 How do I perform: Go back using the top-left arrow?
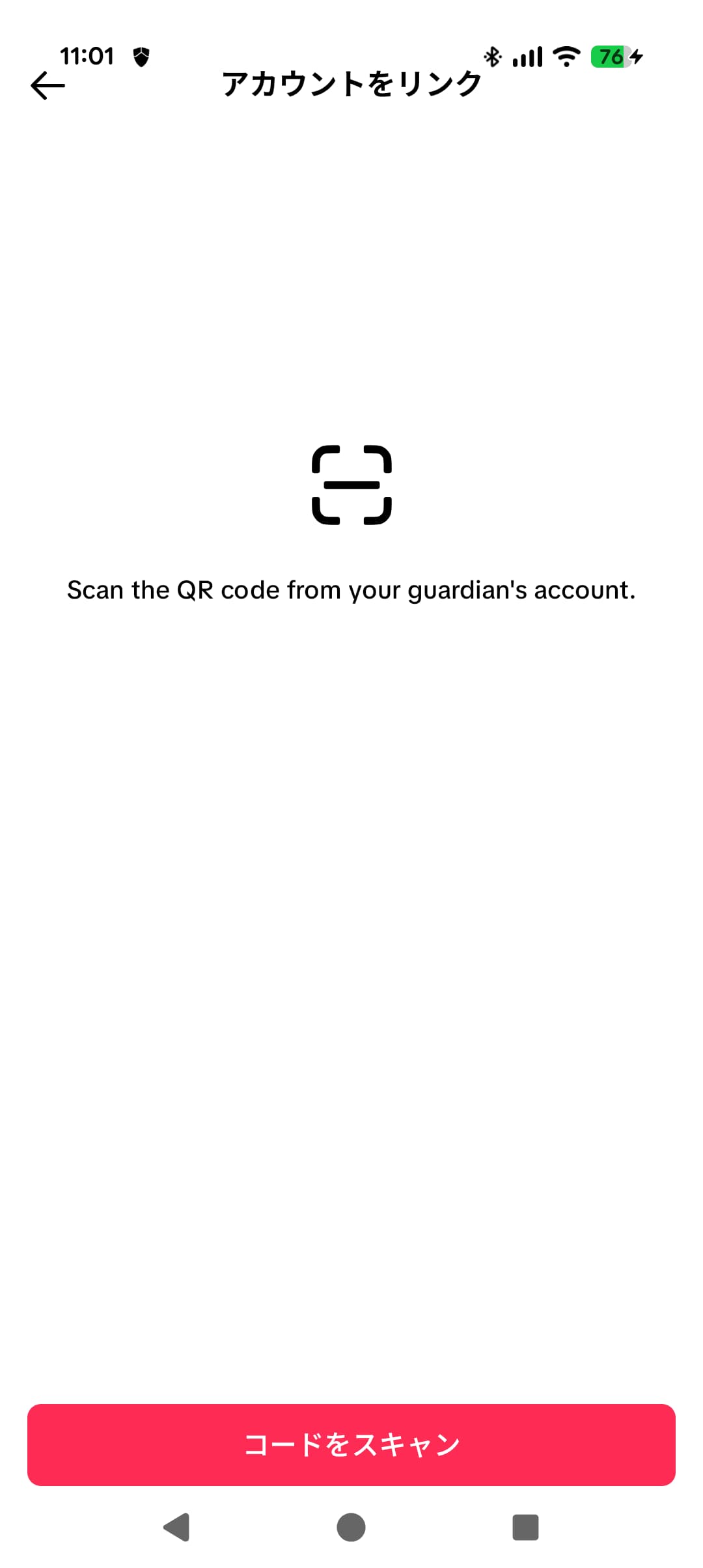tap(48, 85)
